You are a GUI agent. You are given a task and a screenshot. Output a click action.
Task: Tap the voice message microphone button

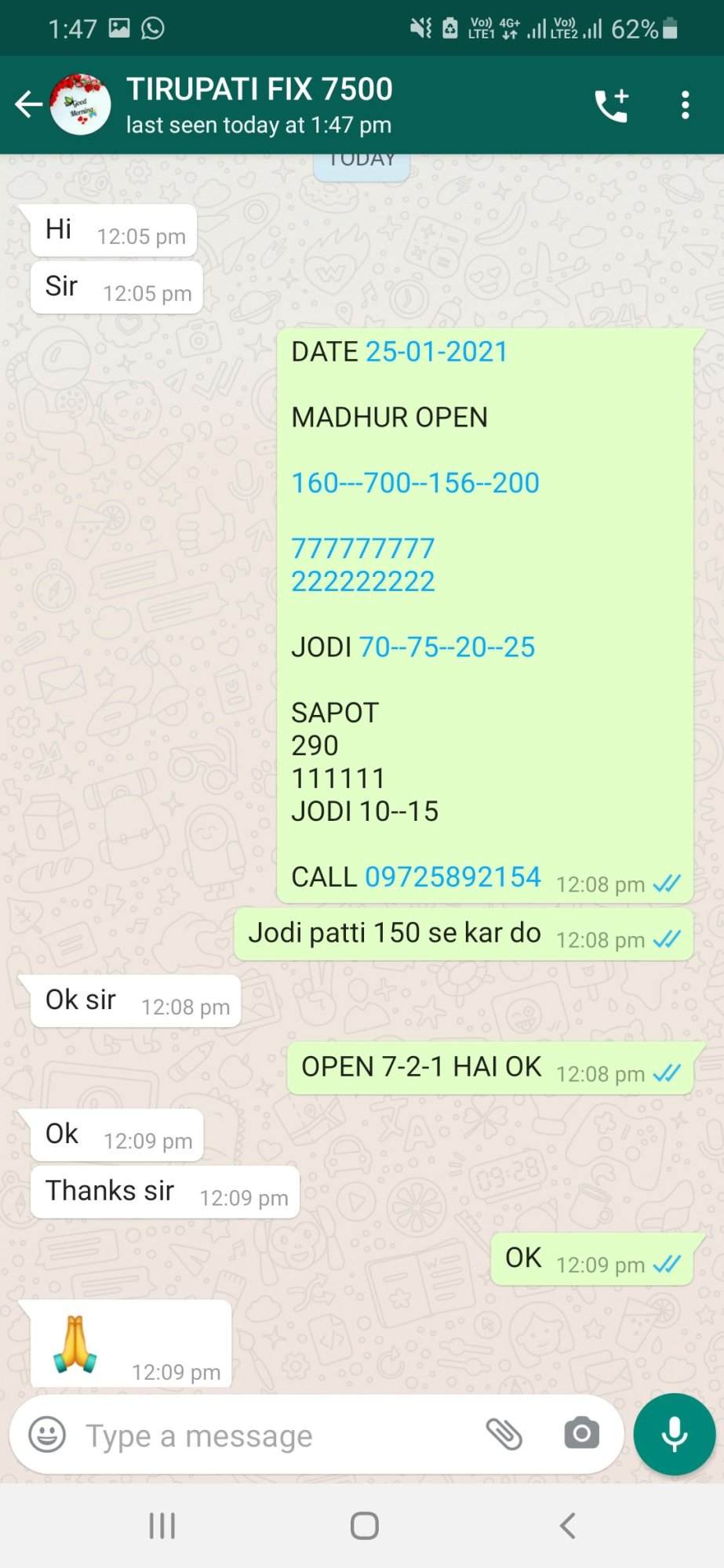point(675,1435)
